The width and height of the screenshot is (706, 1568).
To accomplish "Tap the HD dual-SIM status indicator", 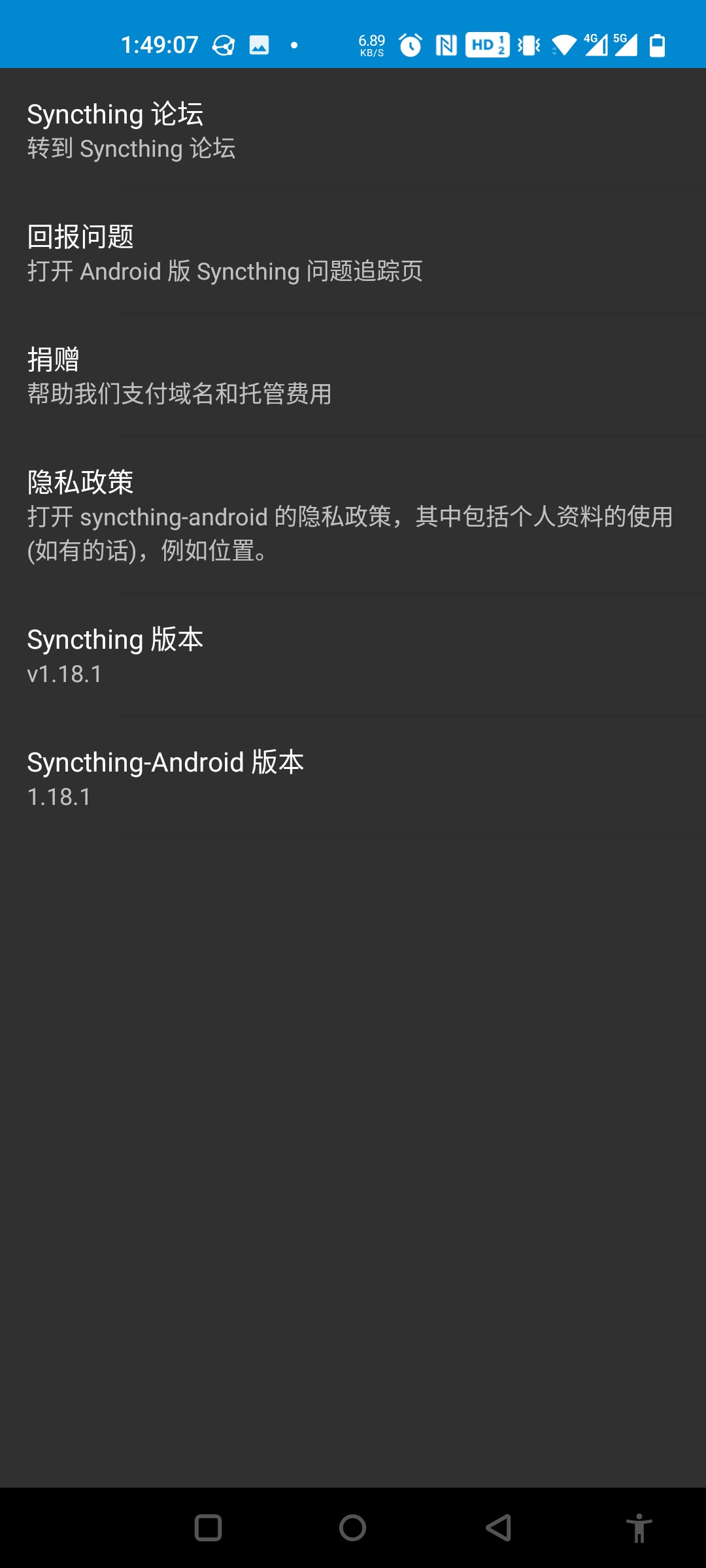I will coord(487,44).
